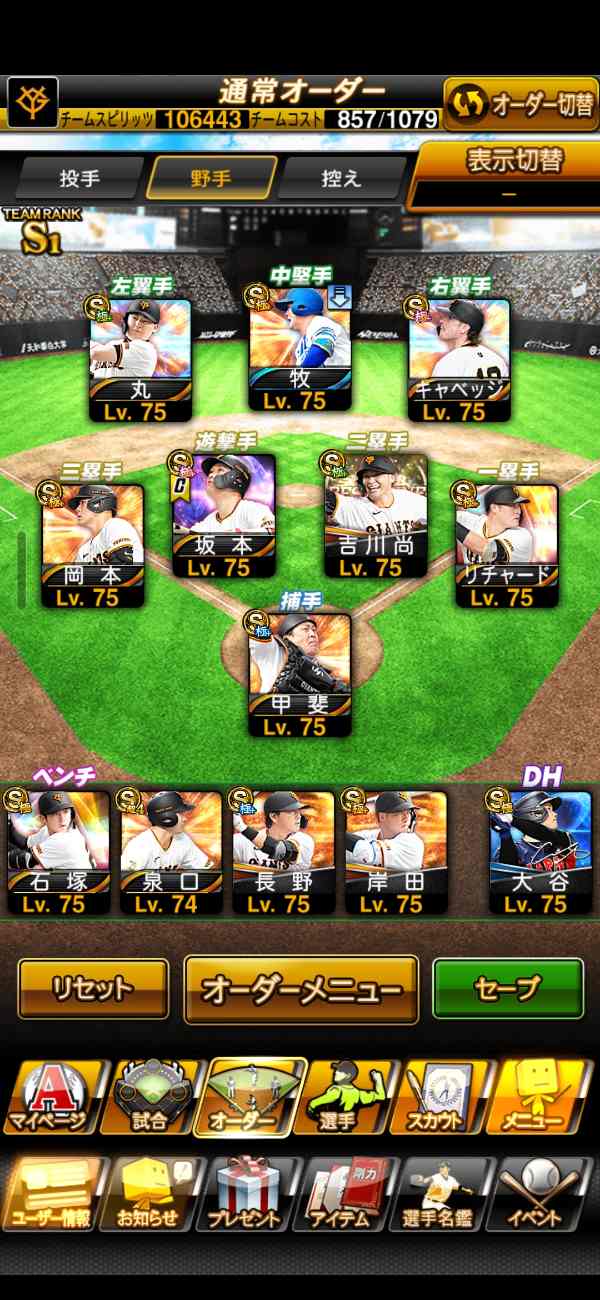Select the left fielder card 丸
Viewport: 600px width, 1300px height.
(x=140, y=360)
